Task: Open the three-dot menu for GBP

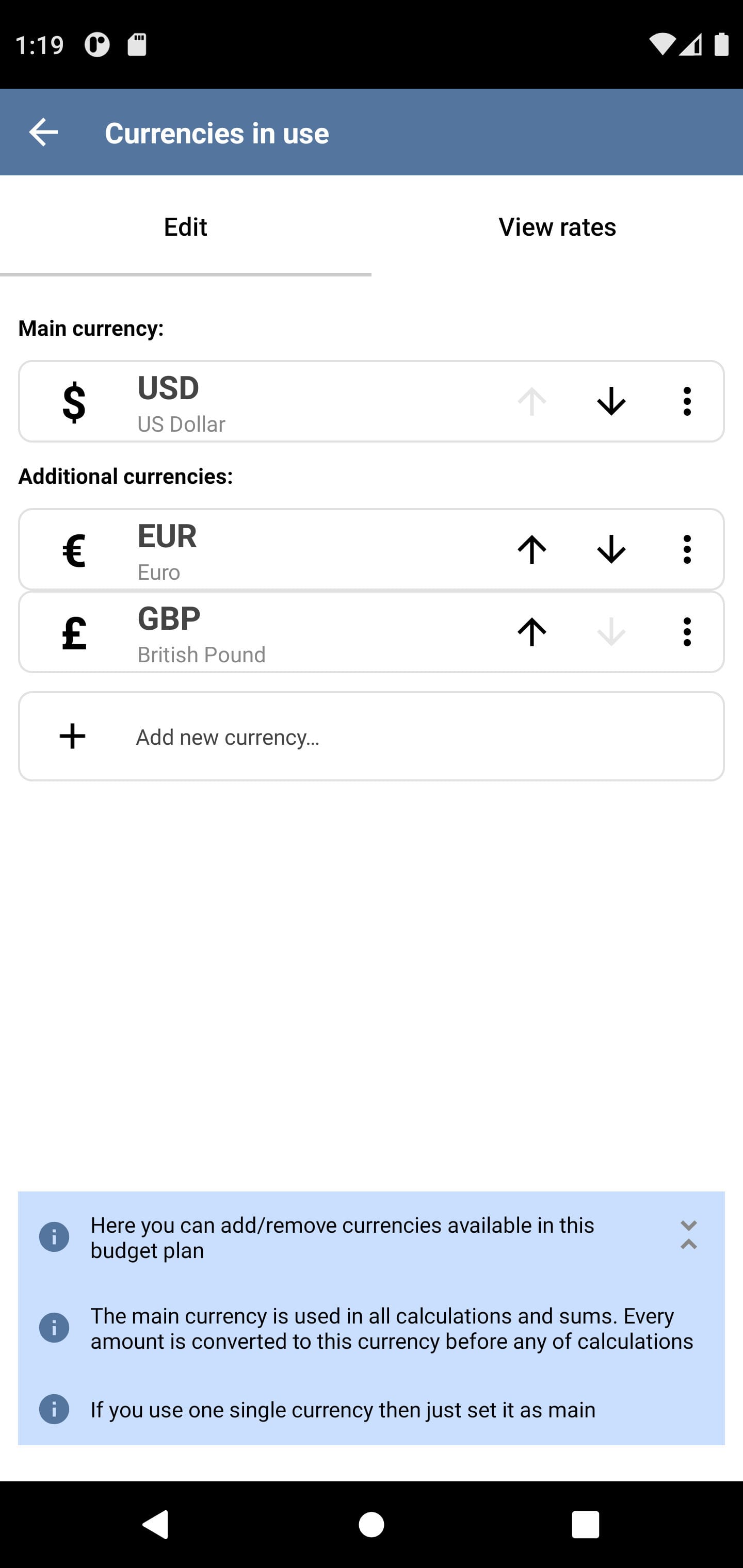Action: [687, 632]
